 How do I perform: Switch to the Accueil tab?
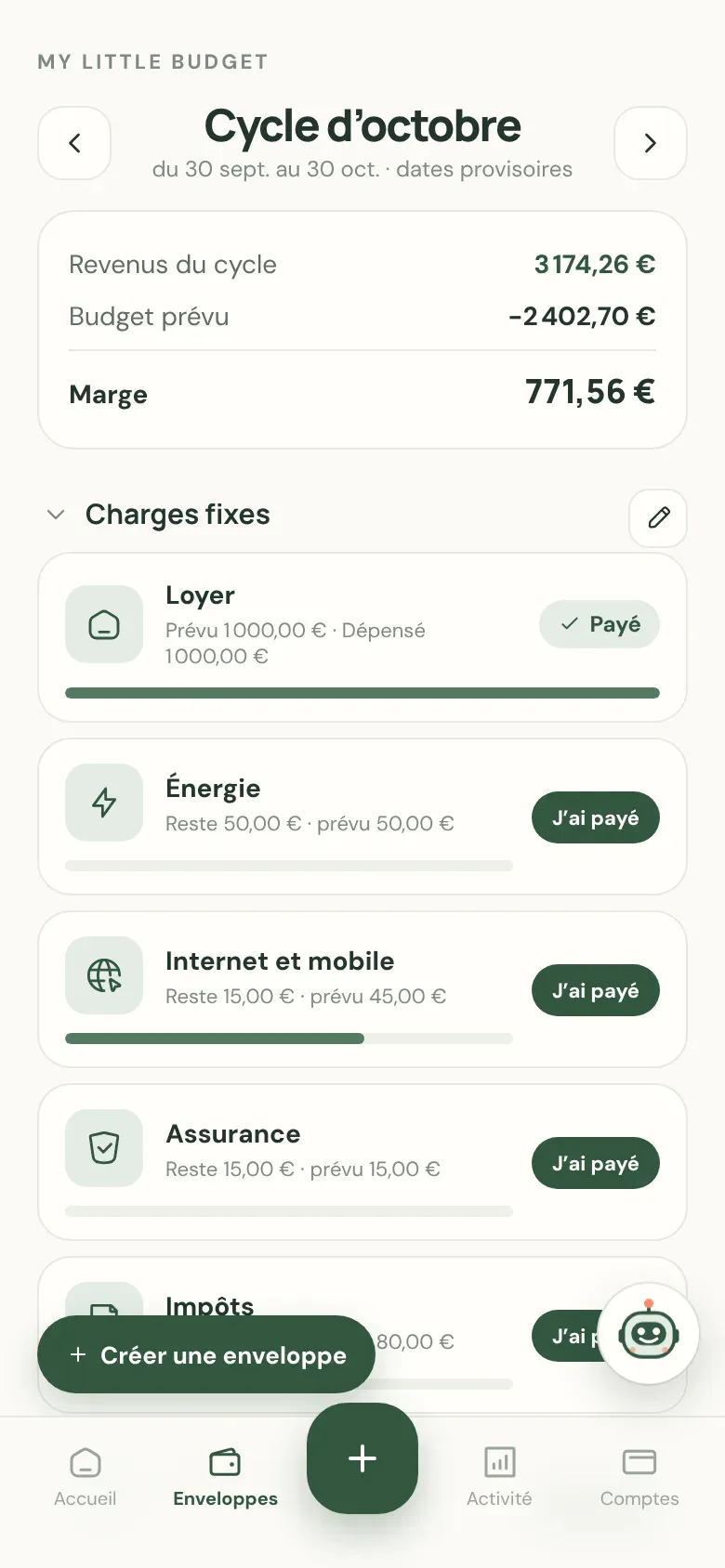tap(86, 1477)
